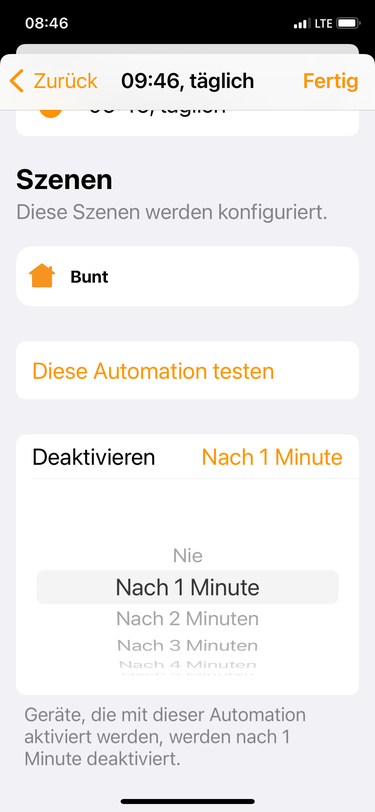Select 'Nie' in the picker
Viewport: 375px width, 812px height.
point(188,556)
